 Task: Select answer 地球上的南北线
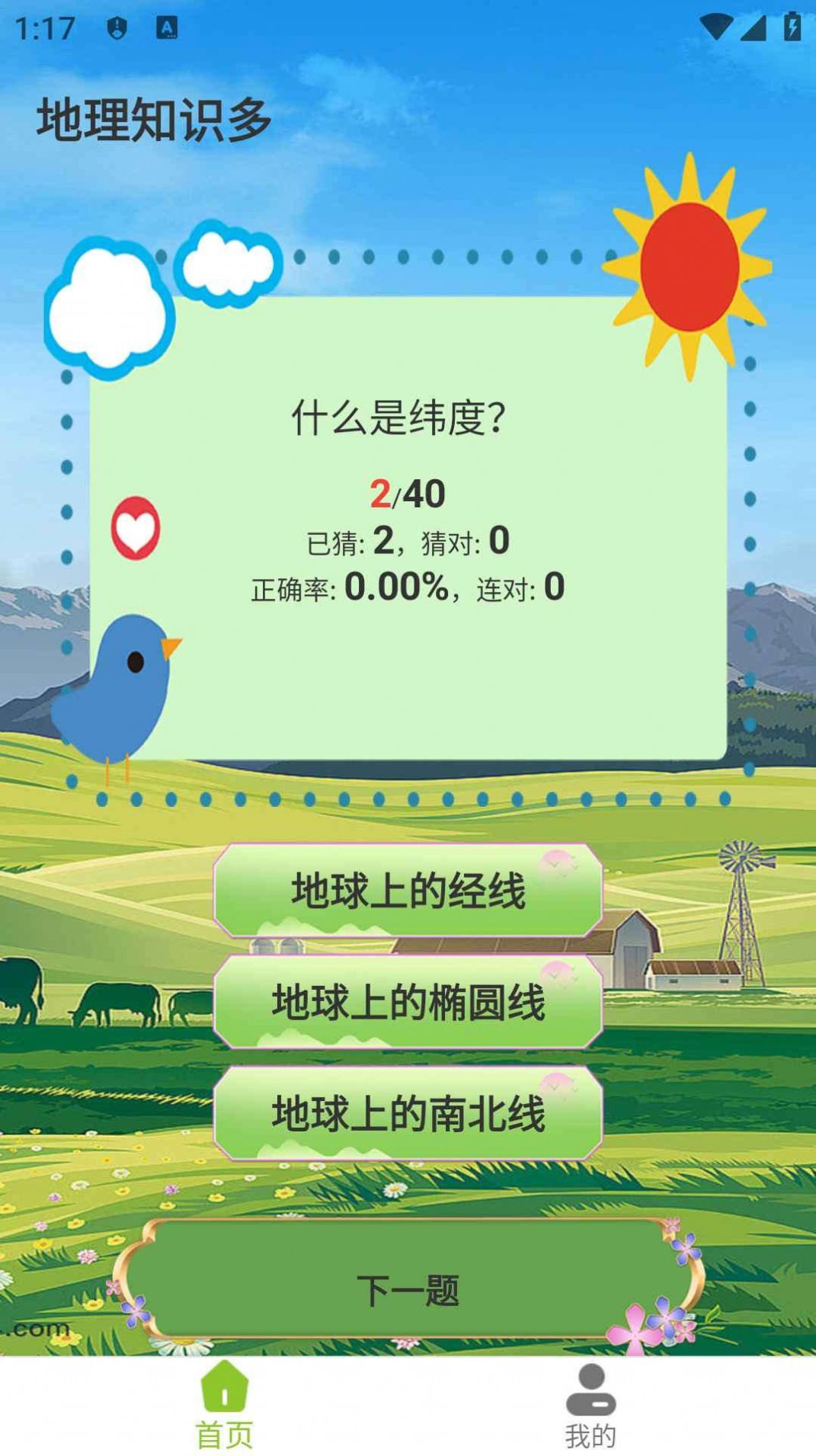coord(408,1111)
